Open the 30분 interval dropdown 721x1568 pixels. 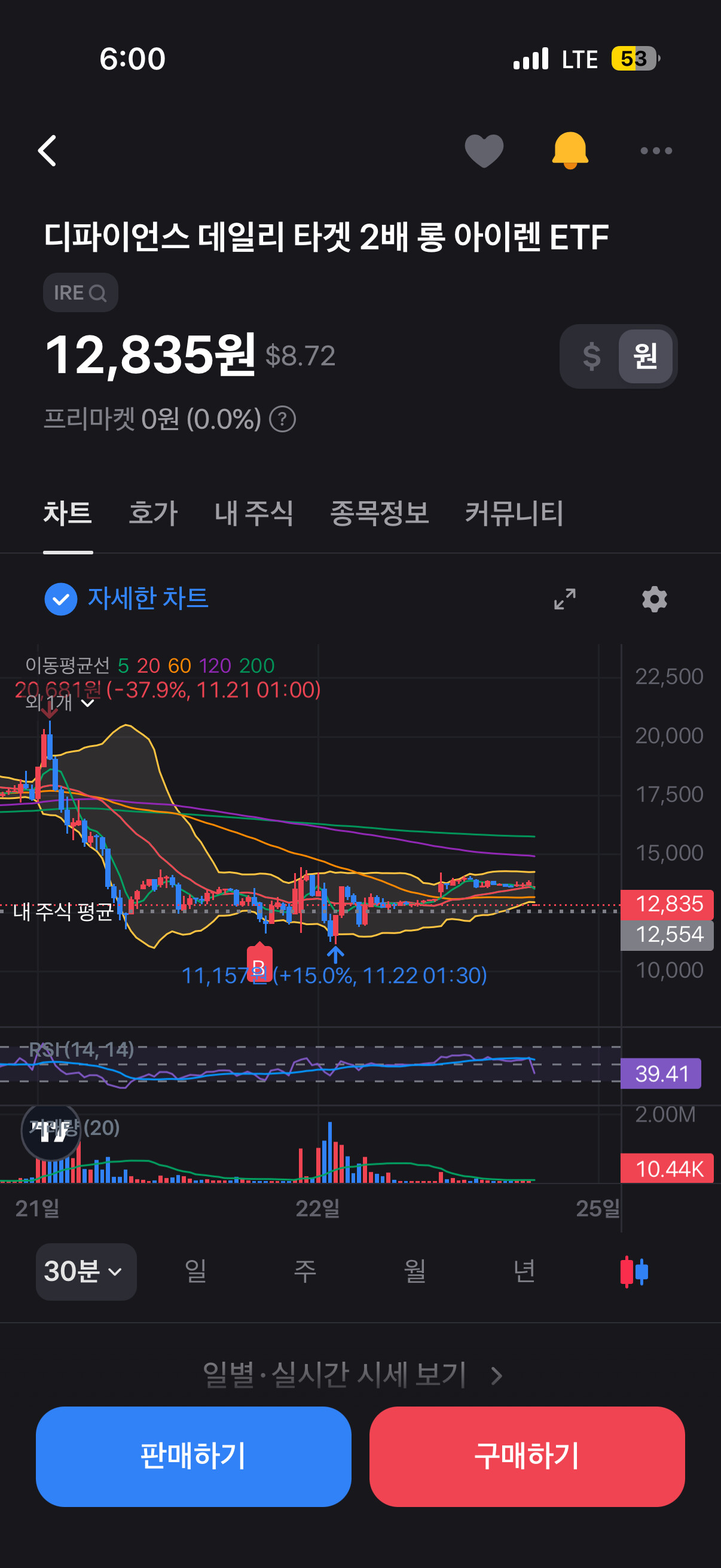point(85,1271)
